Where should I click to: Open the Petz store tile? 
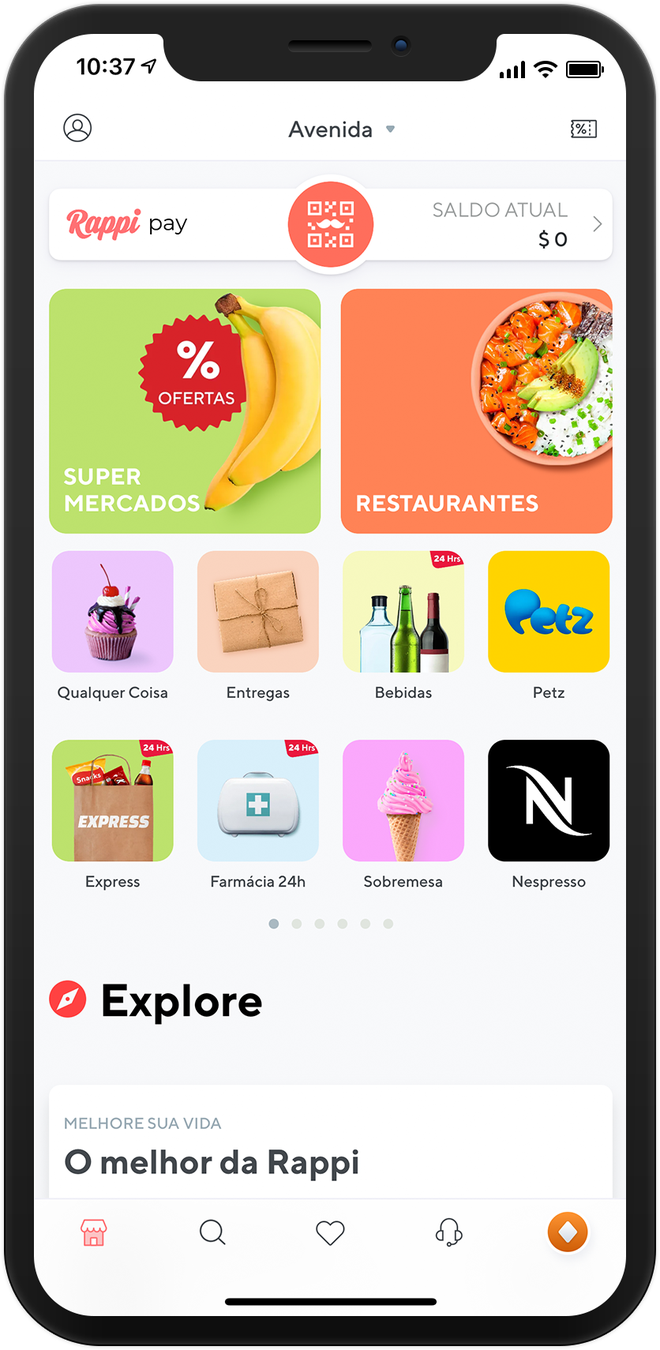548,612
